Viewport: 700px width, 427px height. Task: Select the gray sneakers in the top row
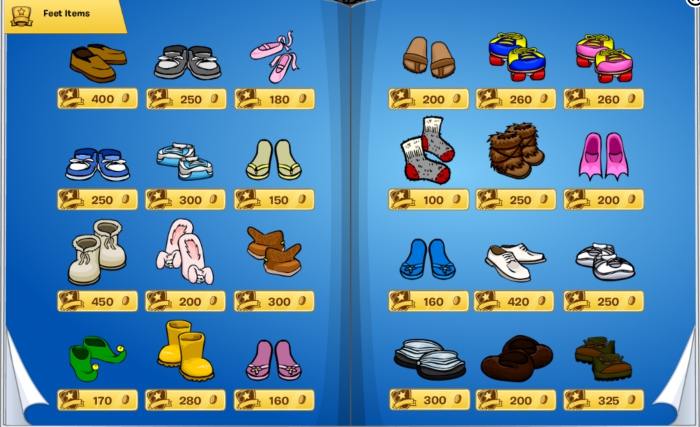click(x=188, y=61)
